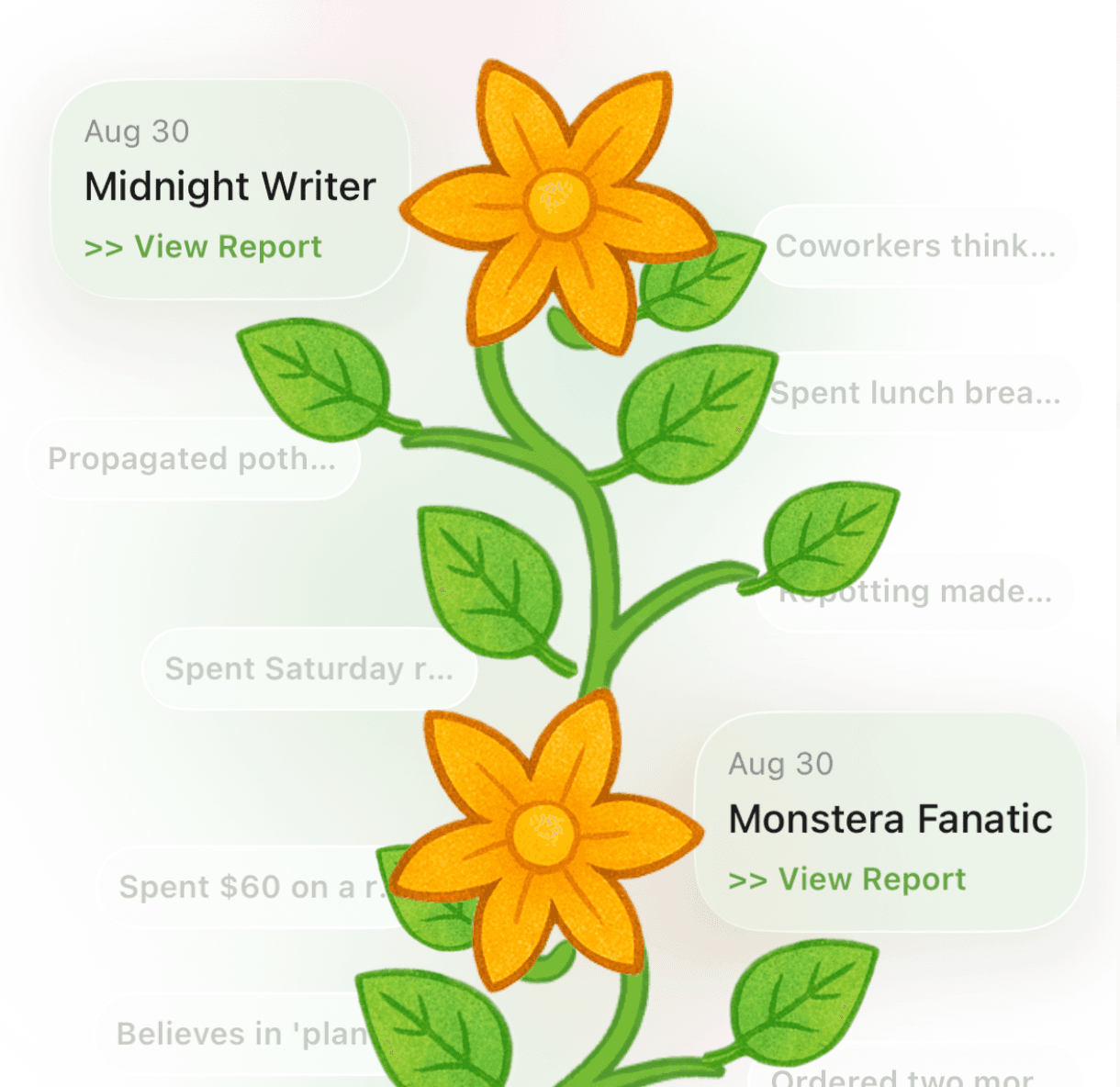Open the 'Coworkers think...' entry

[915, 246]
